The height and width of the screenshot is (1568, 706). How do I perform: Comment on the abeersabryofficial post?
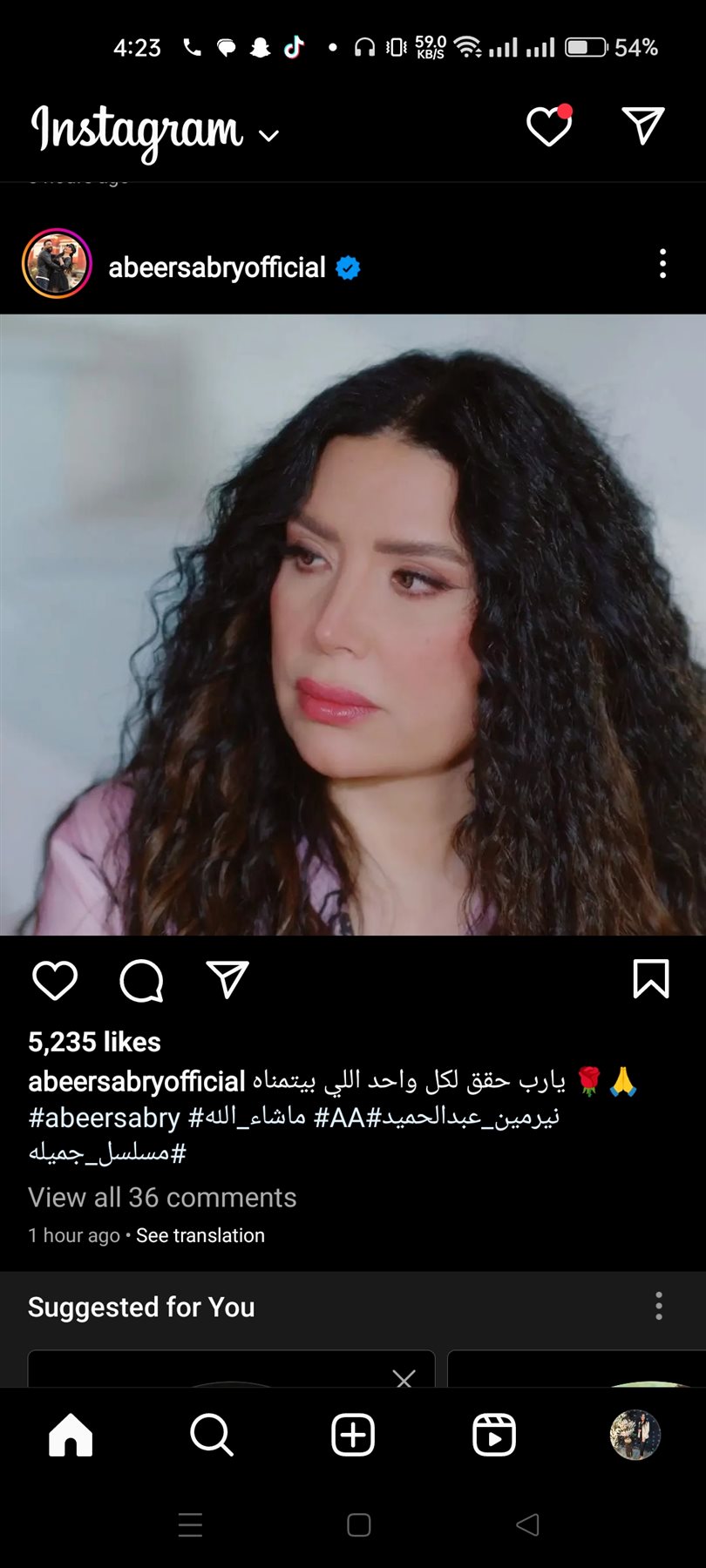coord(141,981)
